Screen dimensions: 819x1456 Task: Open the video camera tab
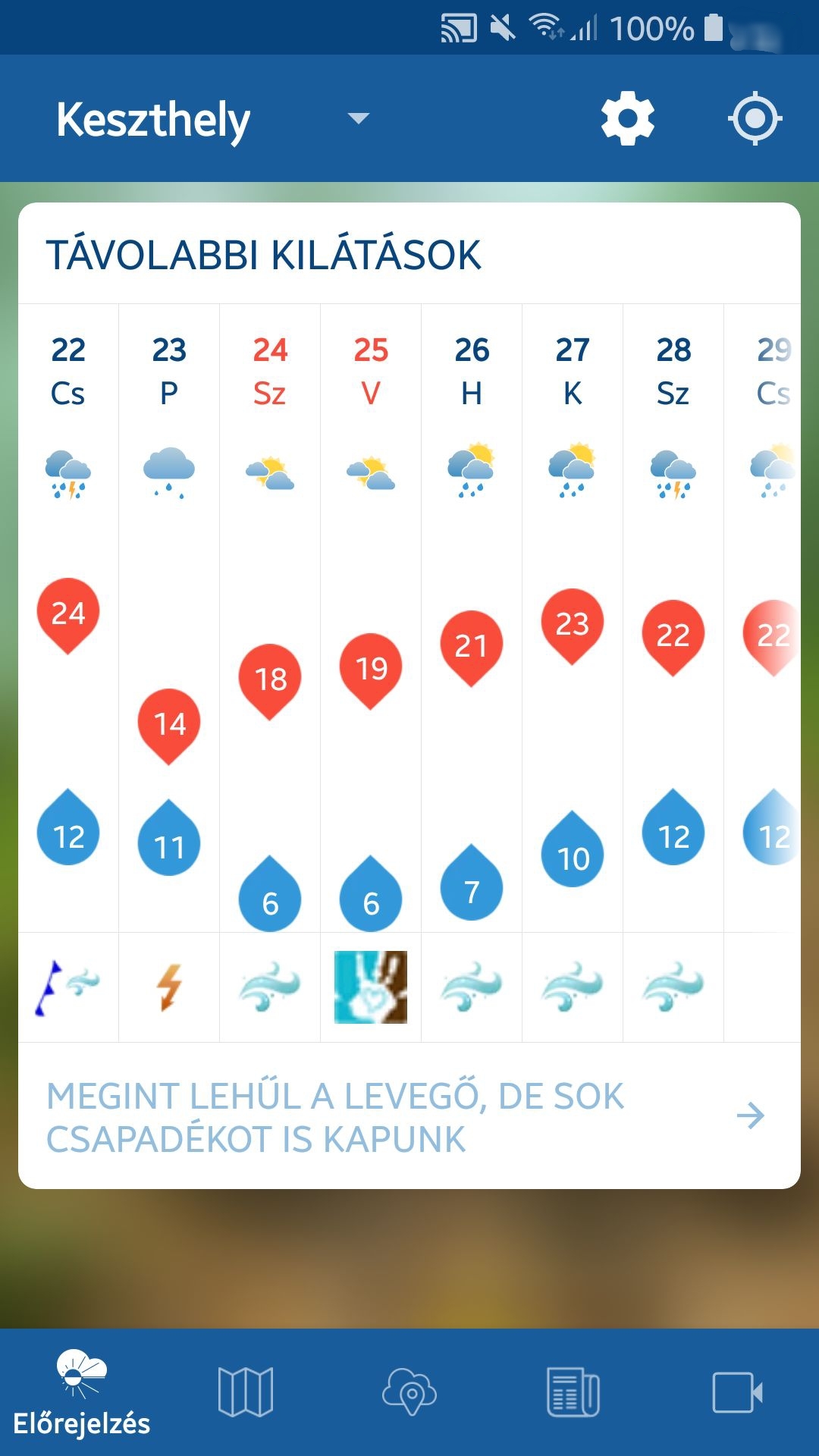pyautogui.click(x=737, y=1392)
